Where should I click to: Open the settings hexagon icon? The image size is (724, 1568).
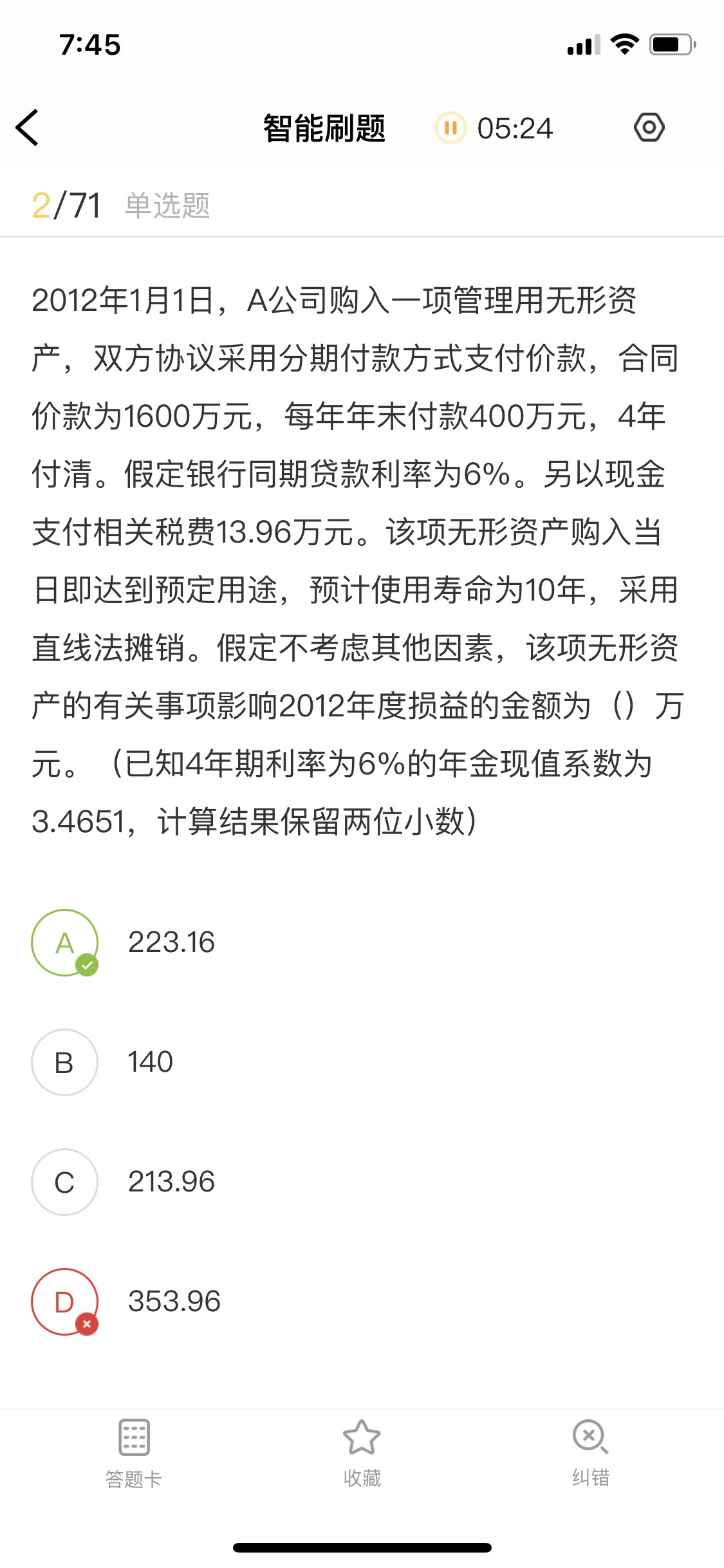pos(649,127)
